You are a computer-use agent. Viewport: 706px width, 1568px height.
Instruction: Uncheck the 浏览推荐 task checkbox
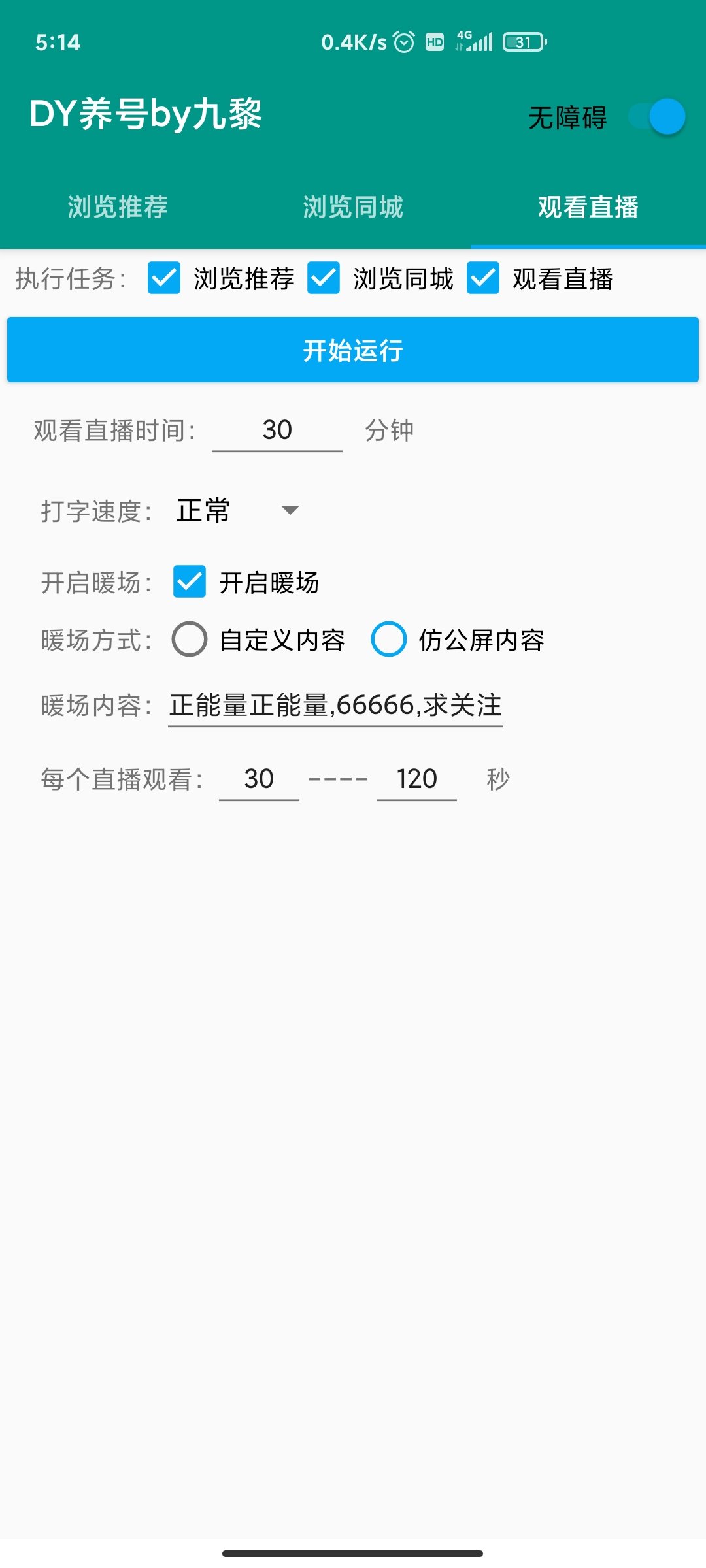[x=162, y=280]
